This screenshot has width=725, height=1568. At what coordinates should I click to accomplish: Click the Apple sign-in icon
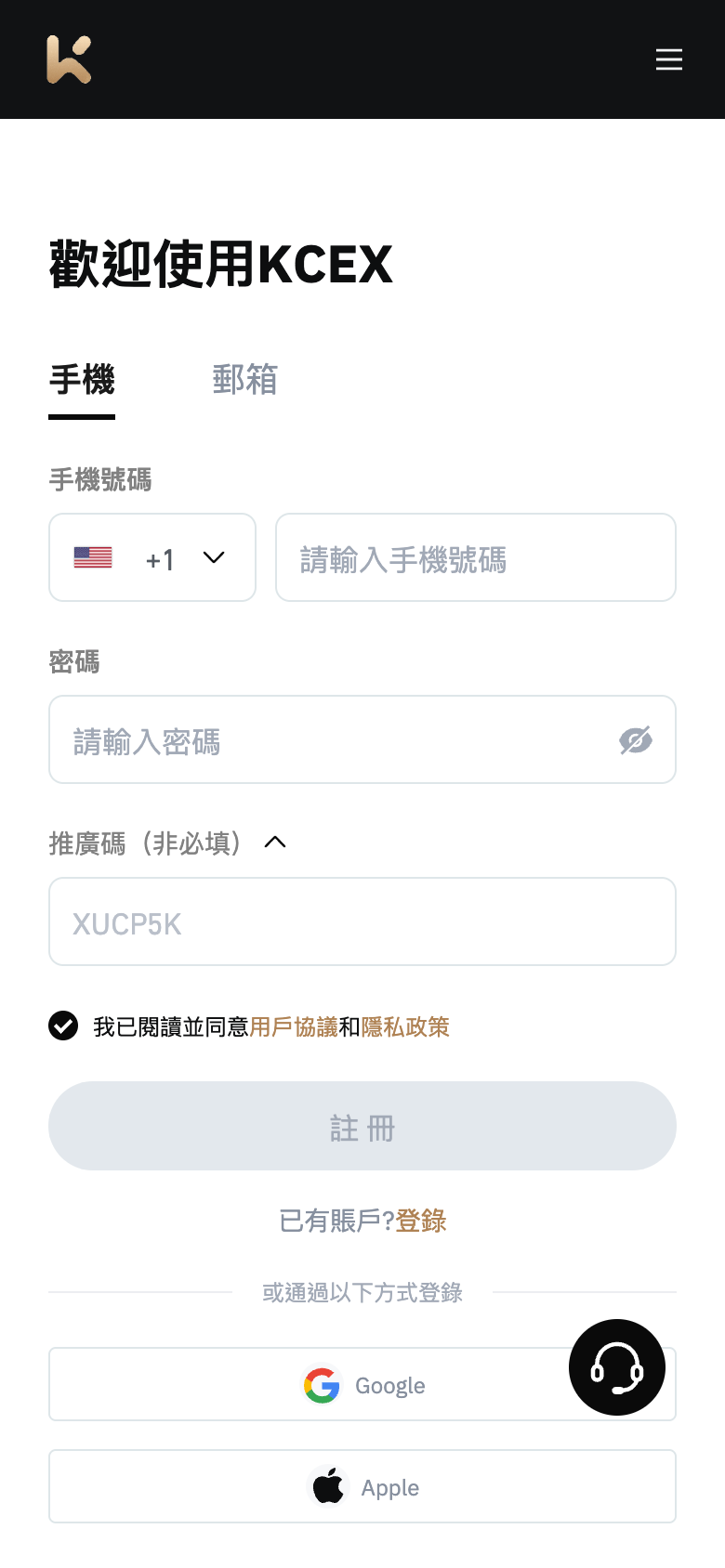326,1487
